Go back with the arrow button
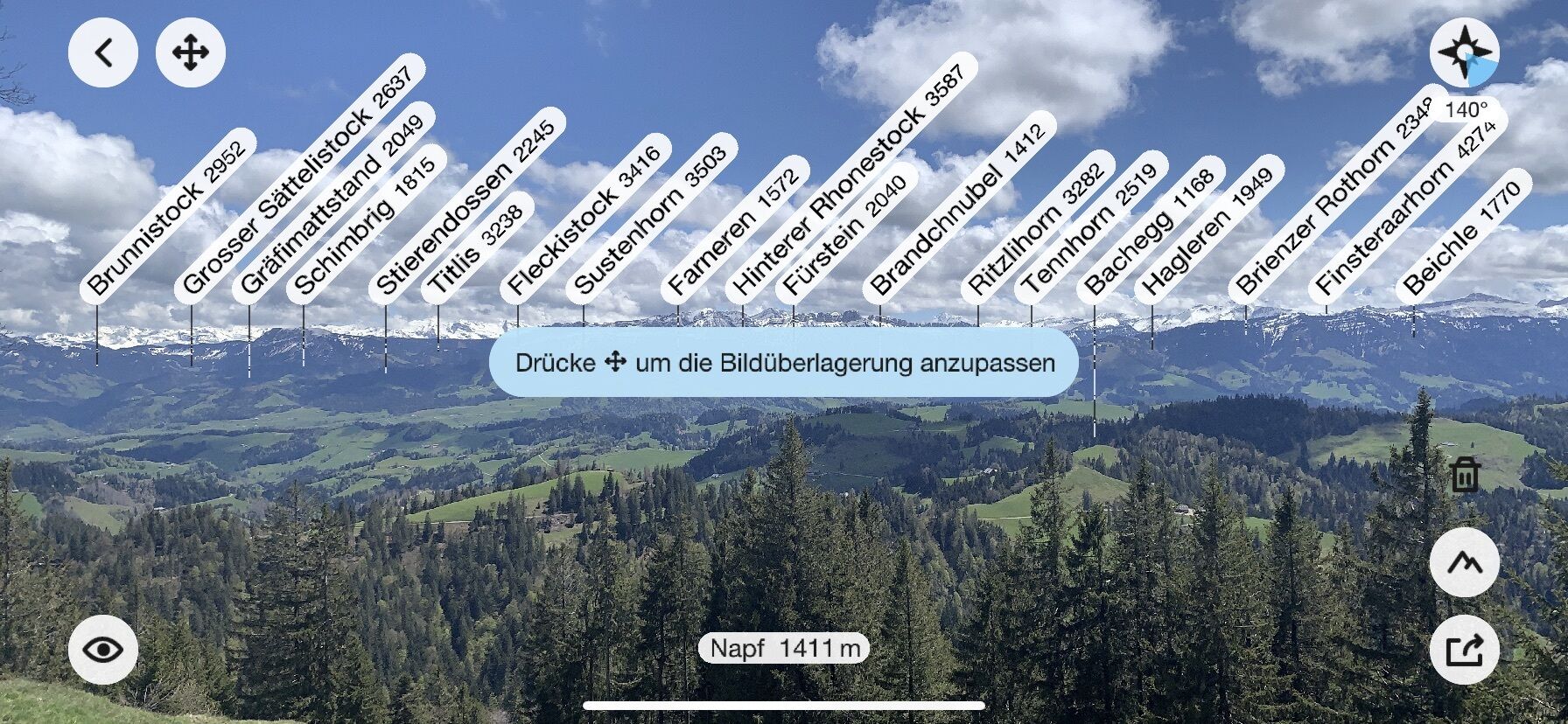This screenshot has width=1568, height=724. (x=103, y=52)
